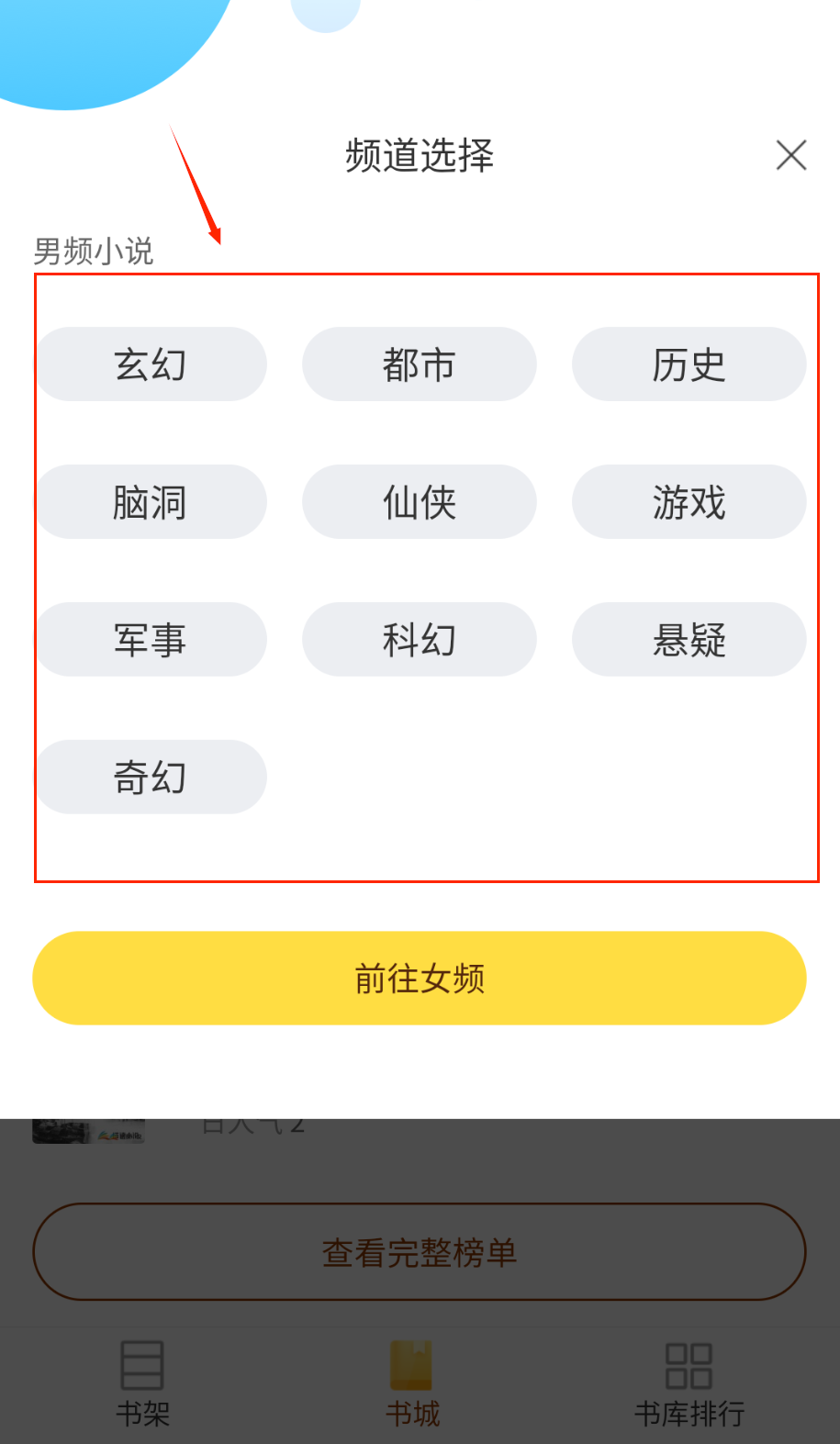Pick the 悬疑 genre
The height and width of the screenshot is (1444, 840).
tap(689, 640)
